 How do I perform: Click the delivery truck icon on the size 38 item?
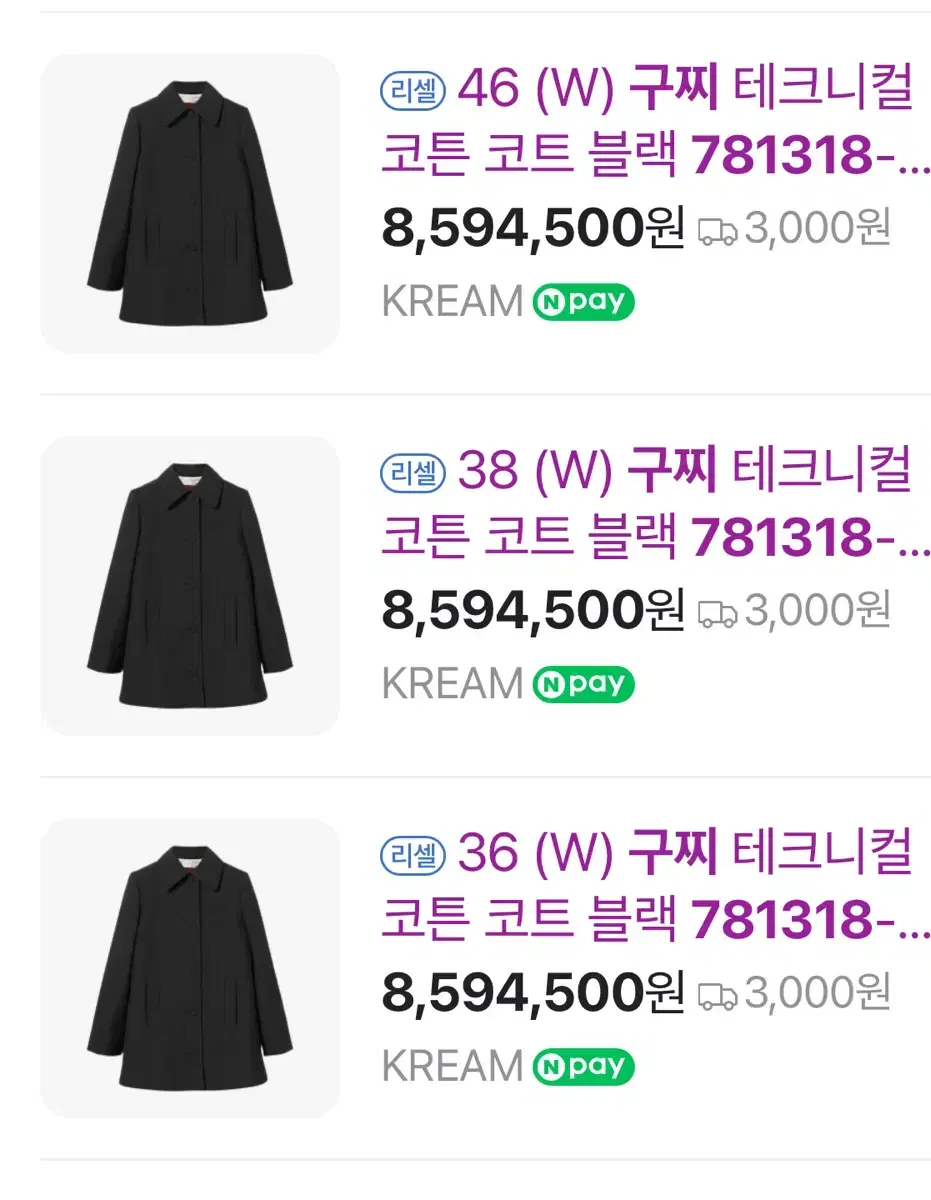coord(717,611)
